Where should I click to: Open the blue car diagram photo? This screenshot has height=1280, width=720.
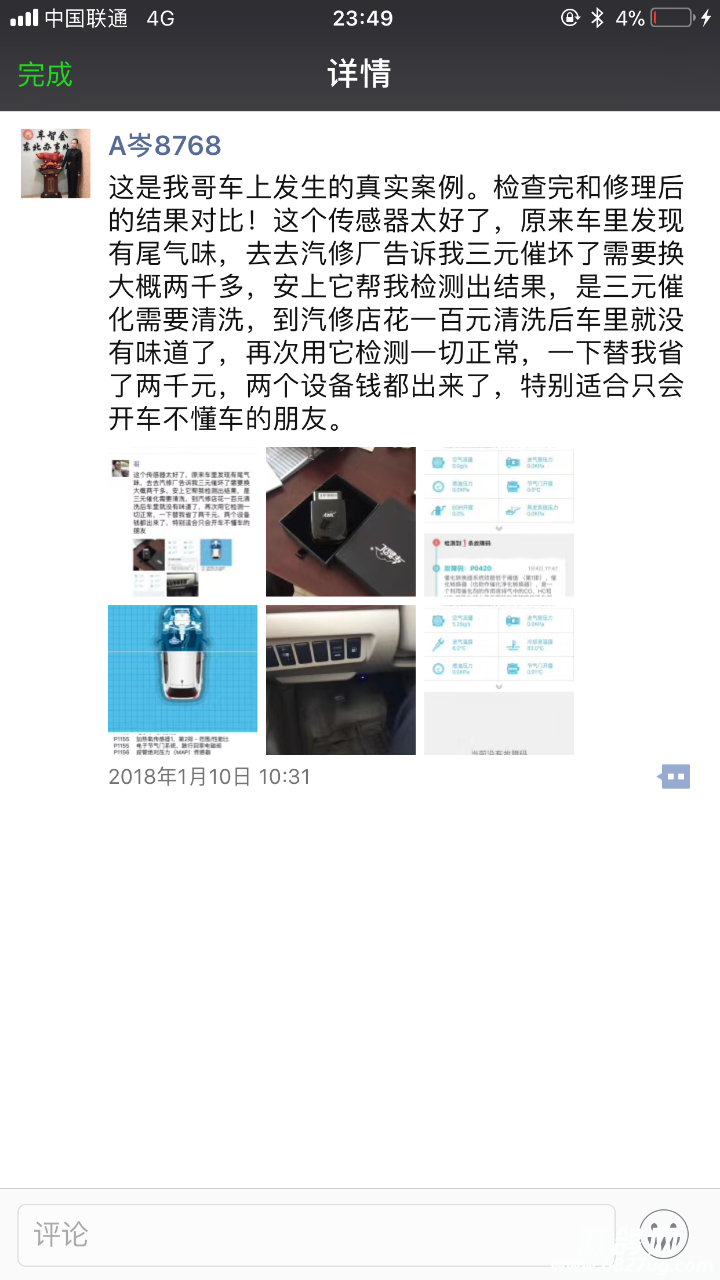click(x=182, y=680)
